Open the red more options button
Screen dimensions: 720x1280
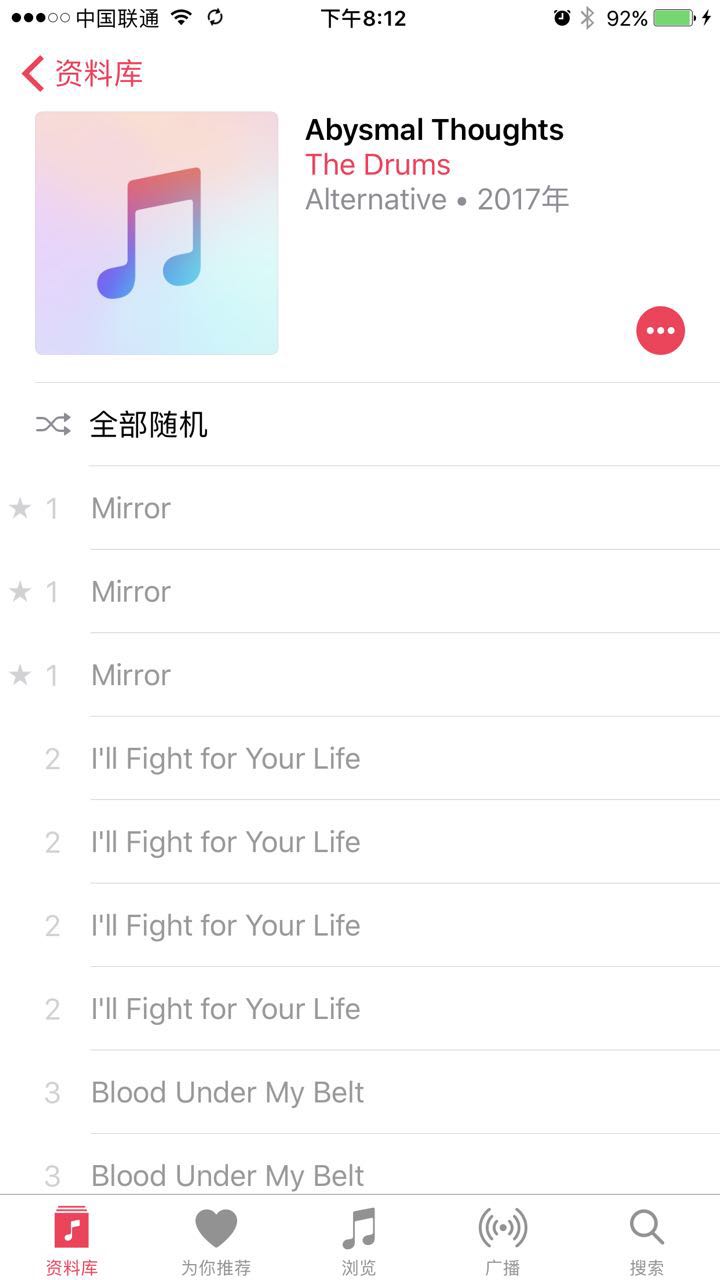tap(660, 330)
